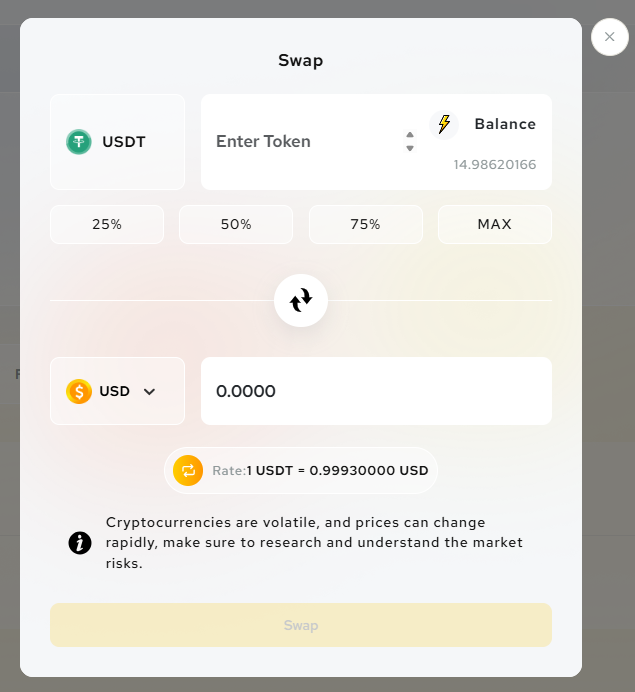This screenshot has width=635, height=692.
Task: Focus the Enter Token amount field
Action: pyautogui.click(x=300, y=142)
